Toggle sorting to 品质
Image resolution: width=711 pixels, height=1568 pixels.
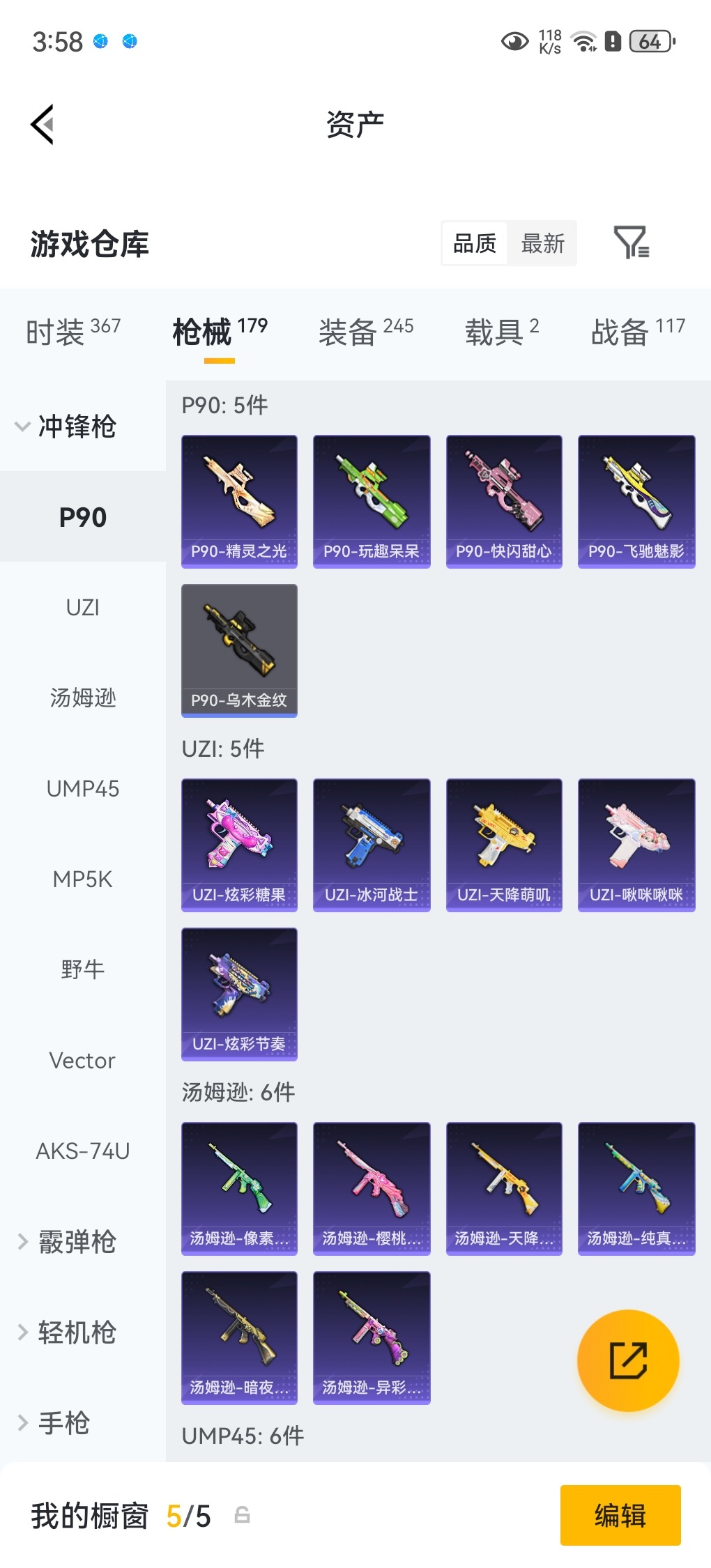(x=475, y=243)
